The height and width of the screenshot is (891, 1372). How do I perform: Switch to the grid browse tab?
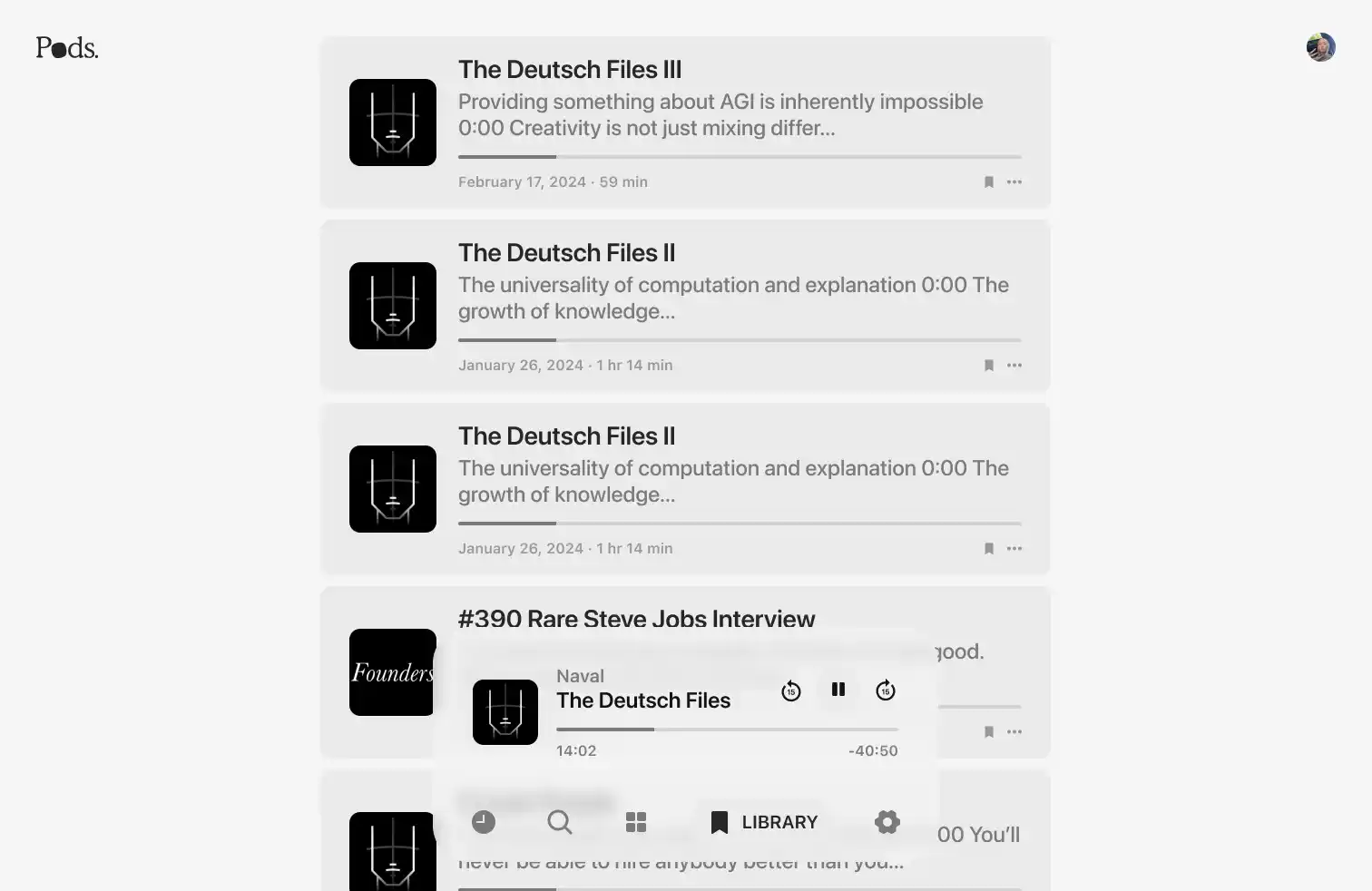pos(636,822)
